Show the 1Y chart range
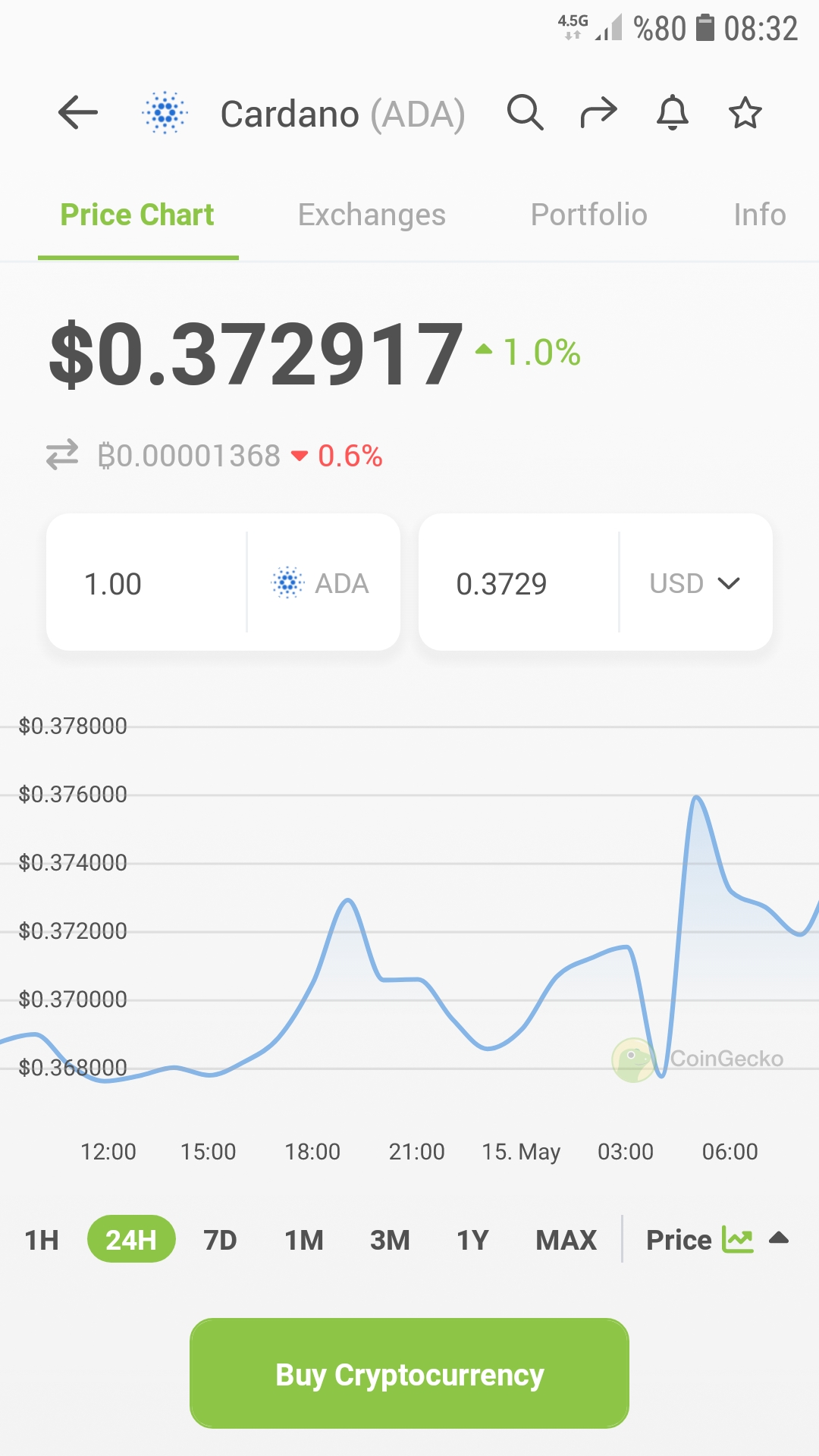 tap(472, 1240)
